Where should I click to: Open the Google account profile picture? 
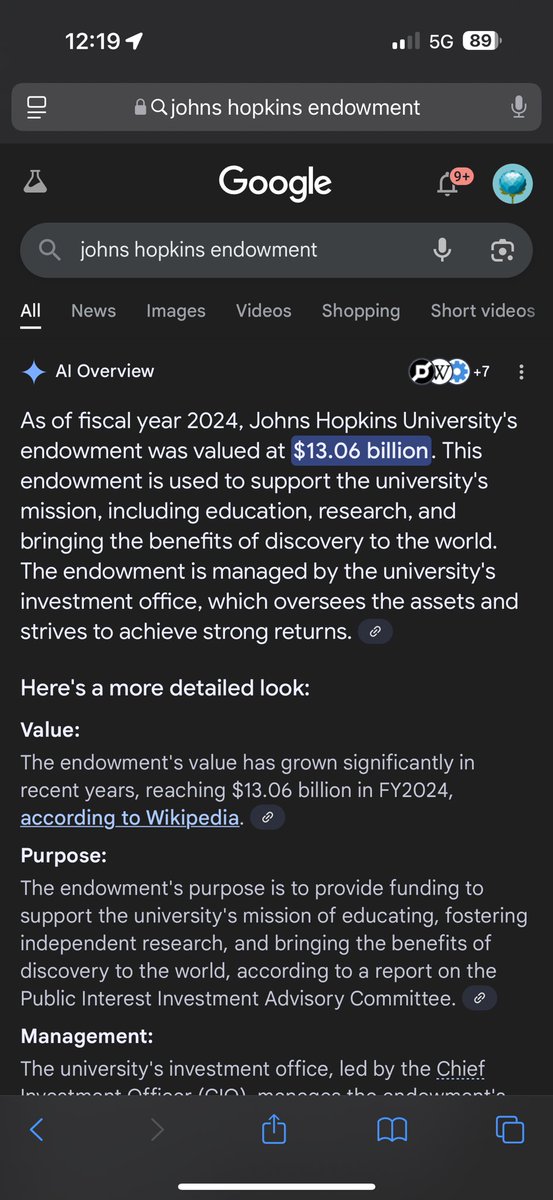512,184
